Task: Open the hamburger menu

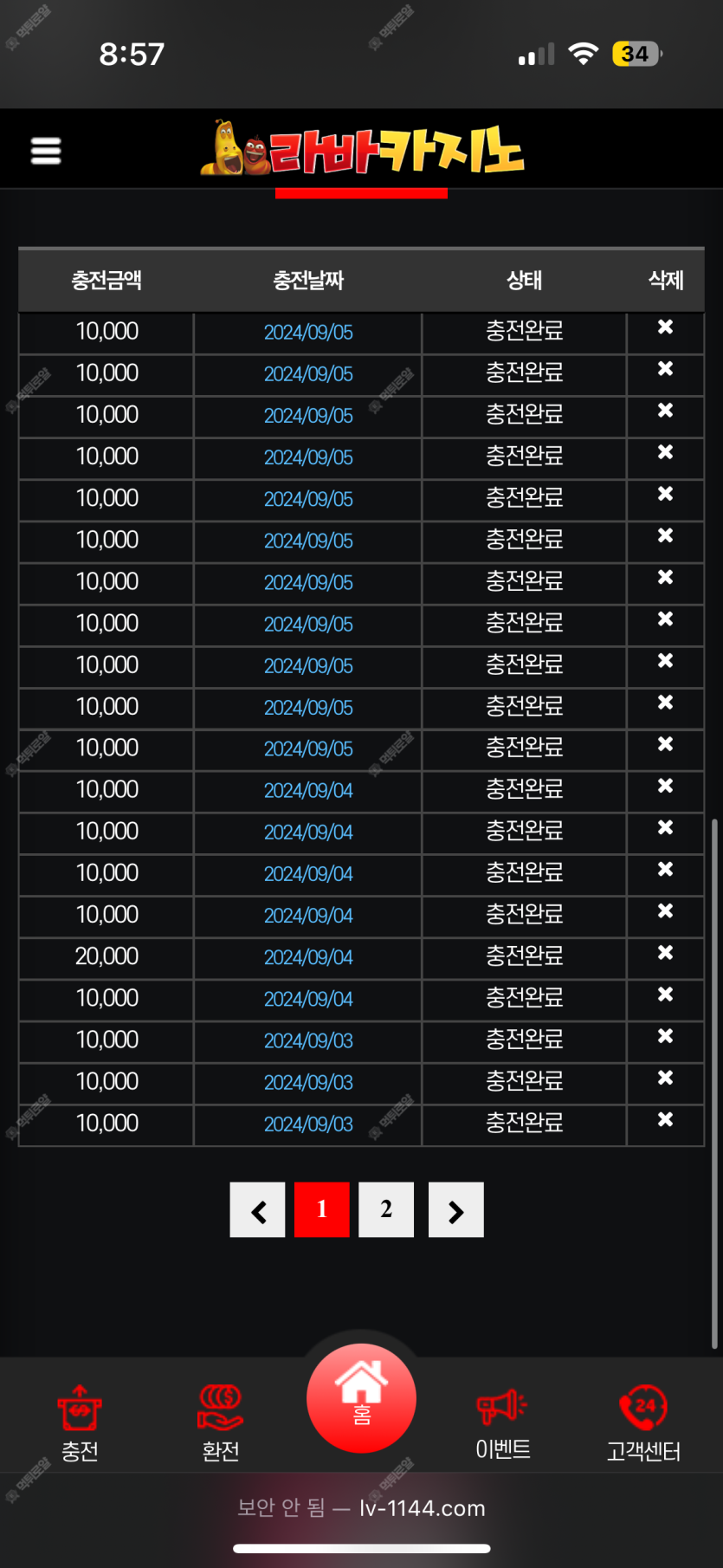Action: [46, 151]
